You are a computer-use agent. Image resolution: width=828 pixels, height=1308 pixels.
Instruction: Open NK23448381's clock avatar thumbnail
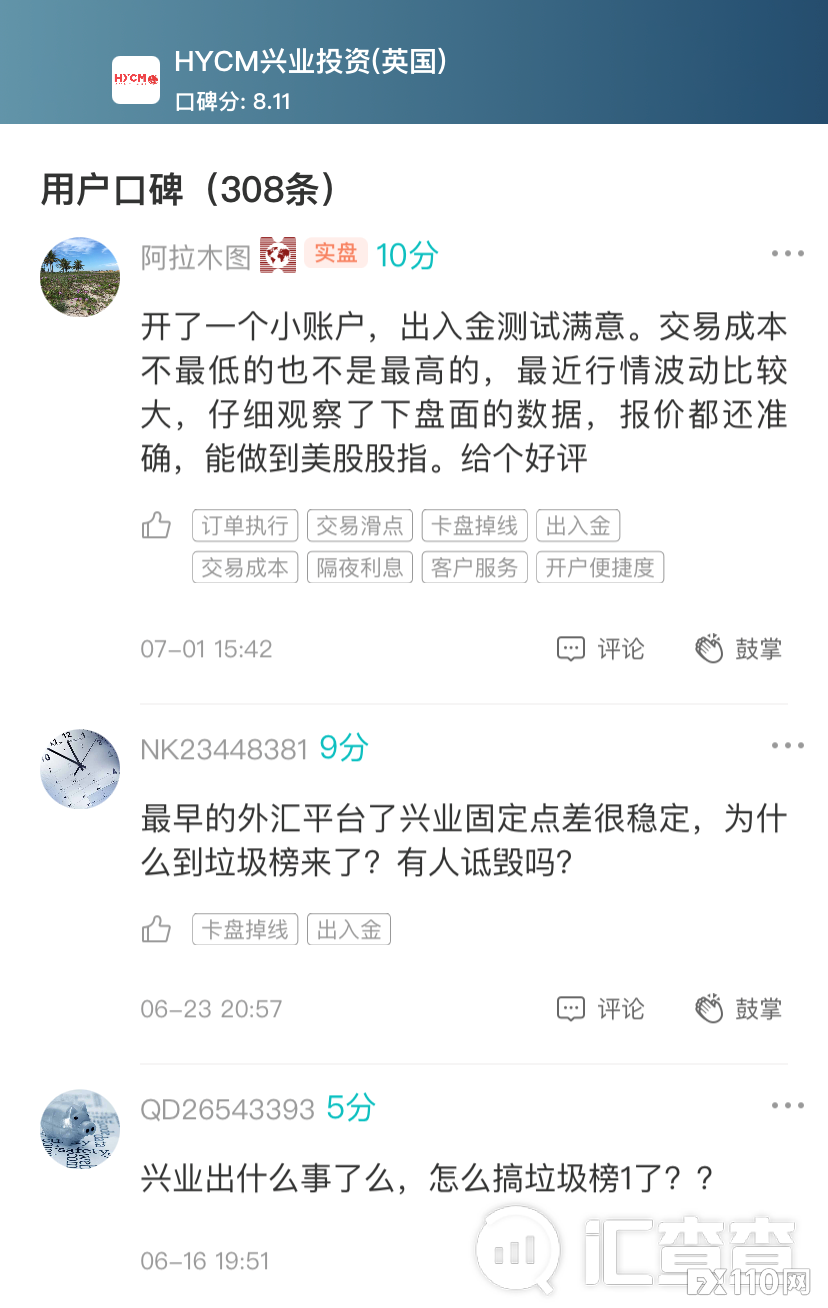tap(79, 769)
